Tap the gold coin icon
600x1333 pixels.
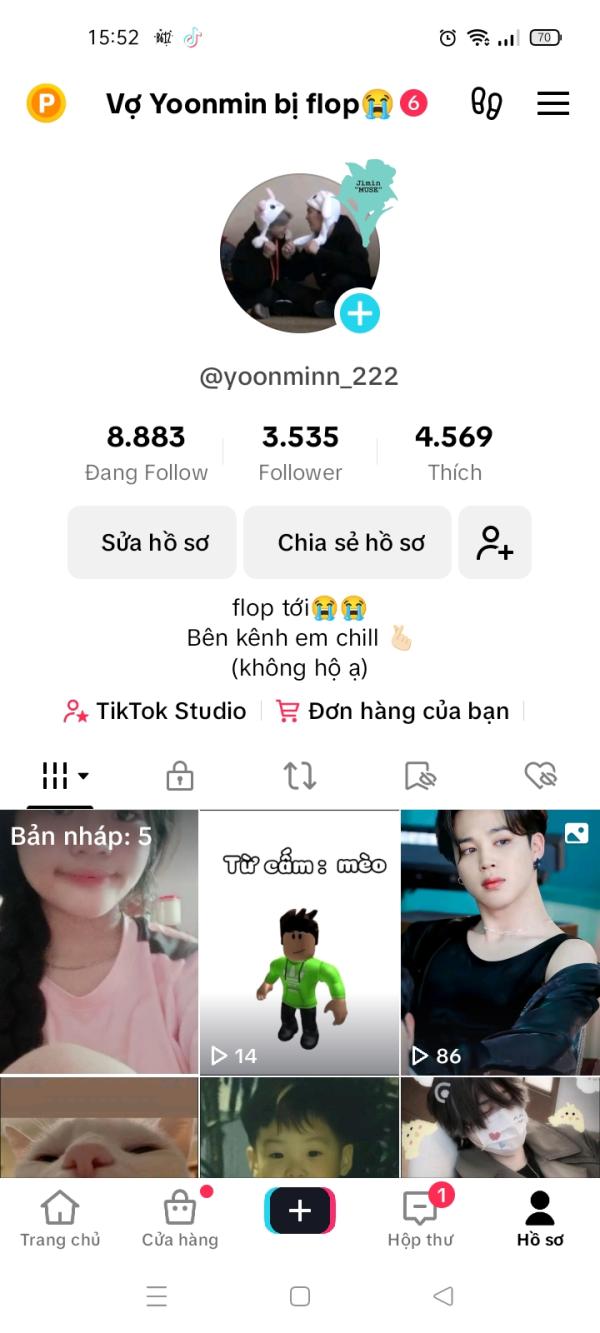pos(46,103)
